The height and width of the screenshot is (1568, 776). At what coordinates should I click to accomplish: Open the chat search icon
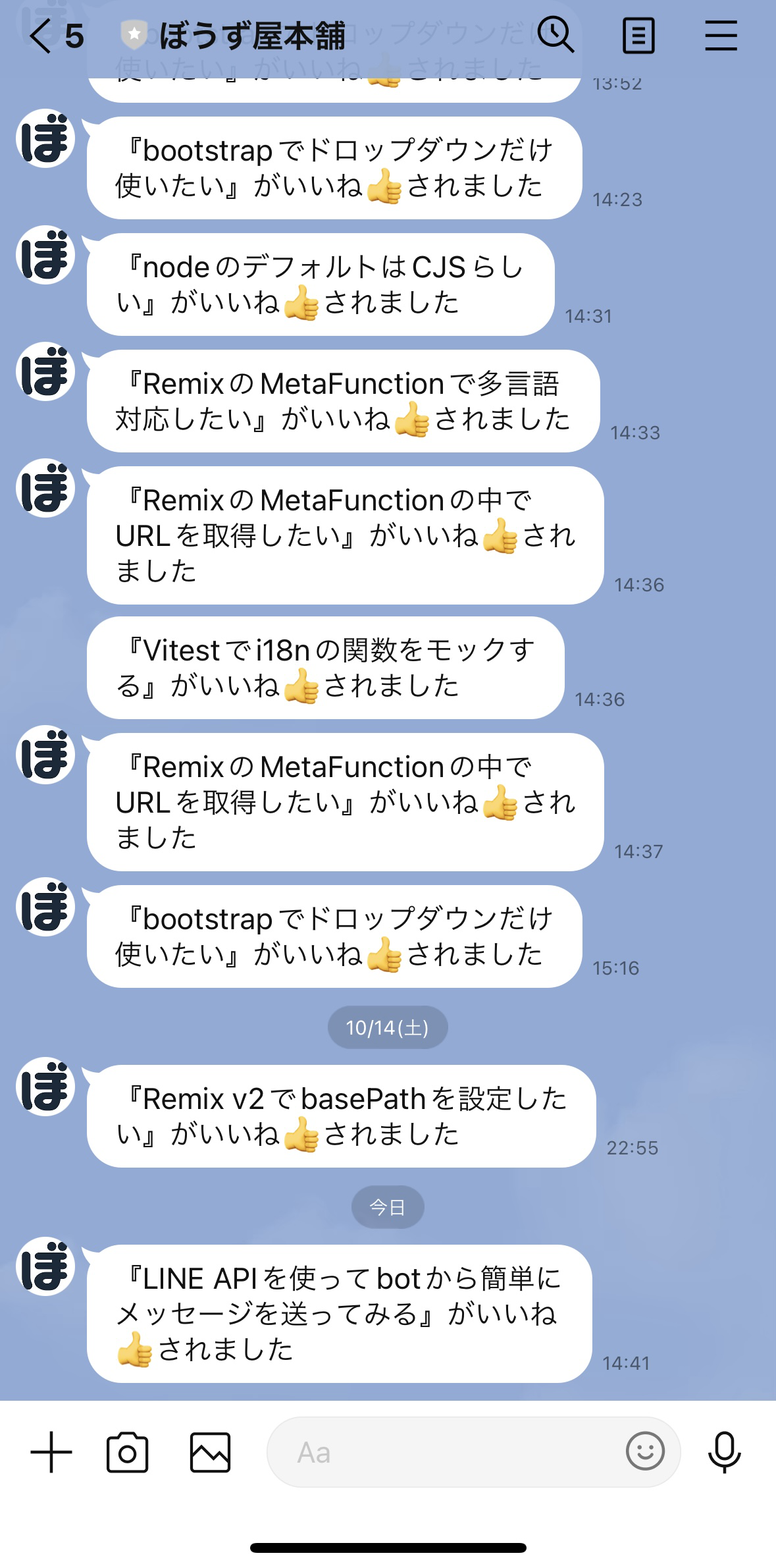coord(556,35)
